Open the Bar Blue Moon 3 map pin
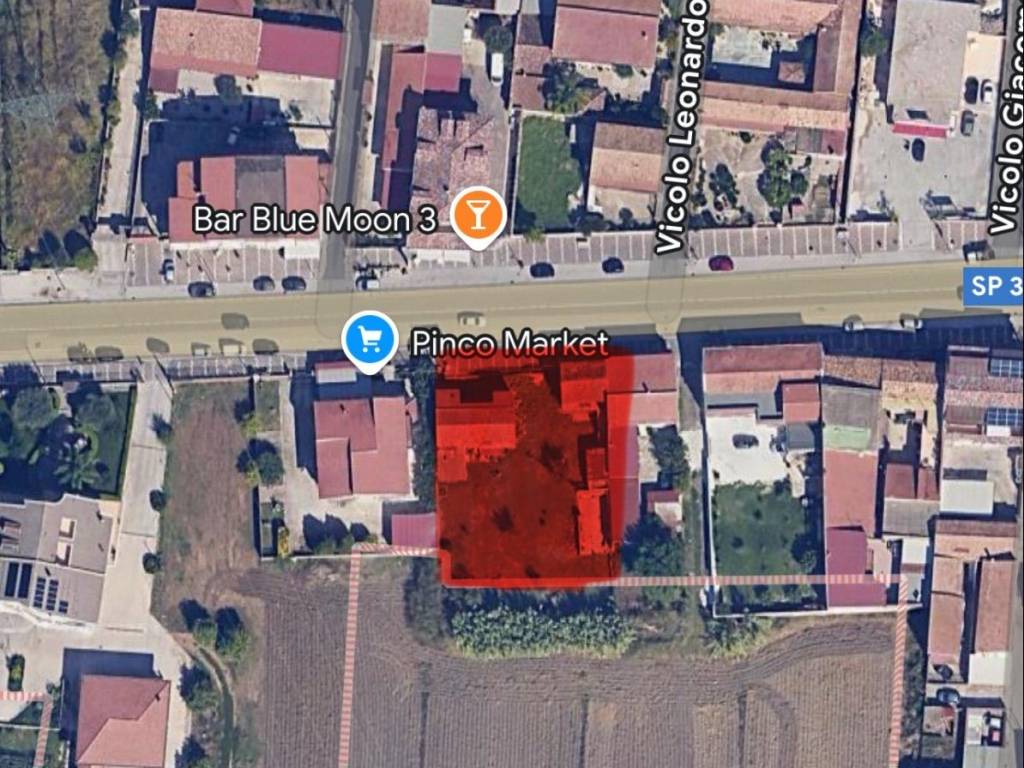 pos(477,214)
